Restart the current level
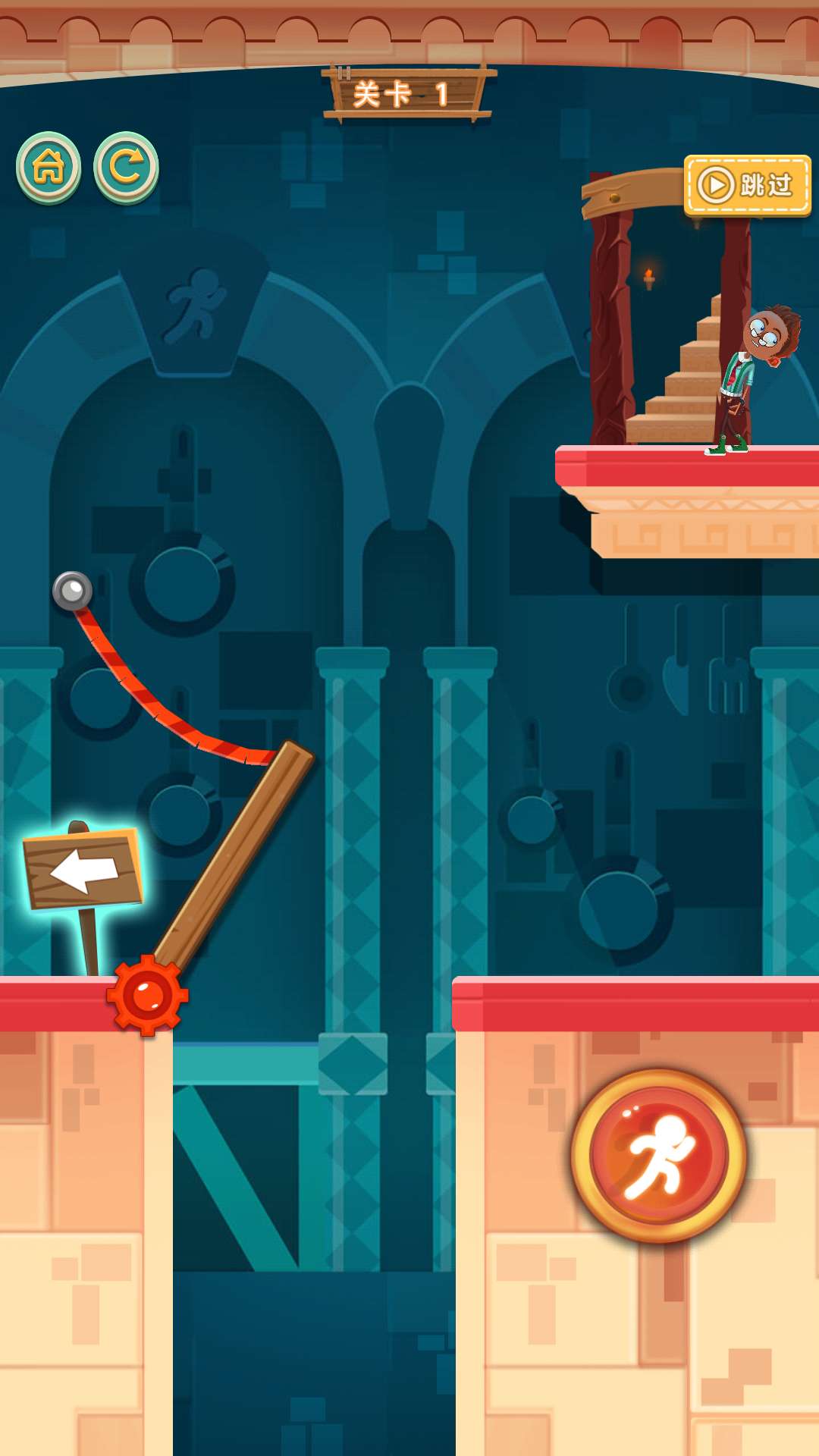 pos(126,168)
